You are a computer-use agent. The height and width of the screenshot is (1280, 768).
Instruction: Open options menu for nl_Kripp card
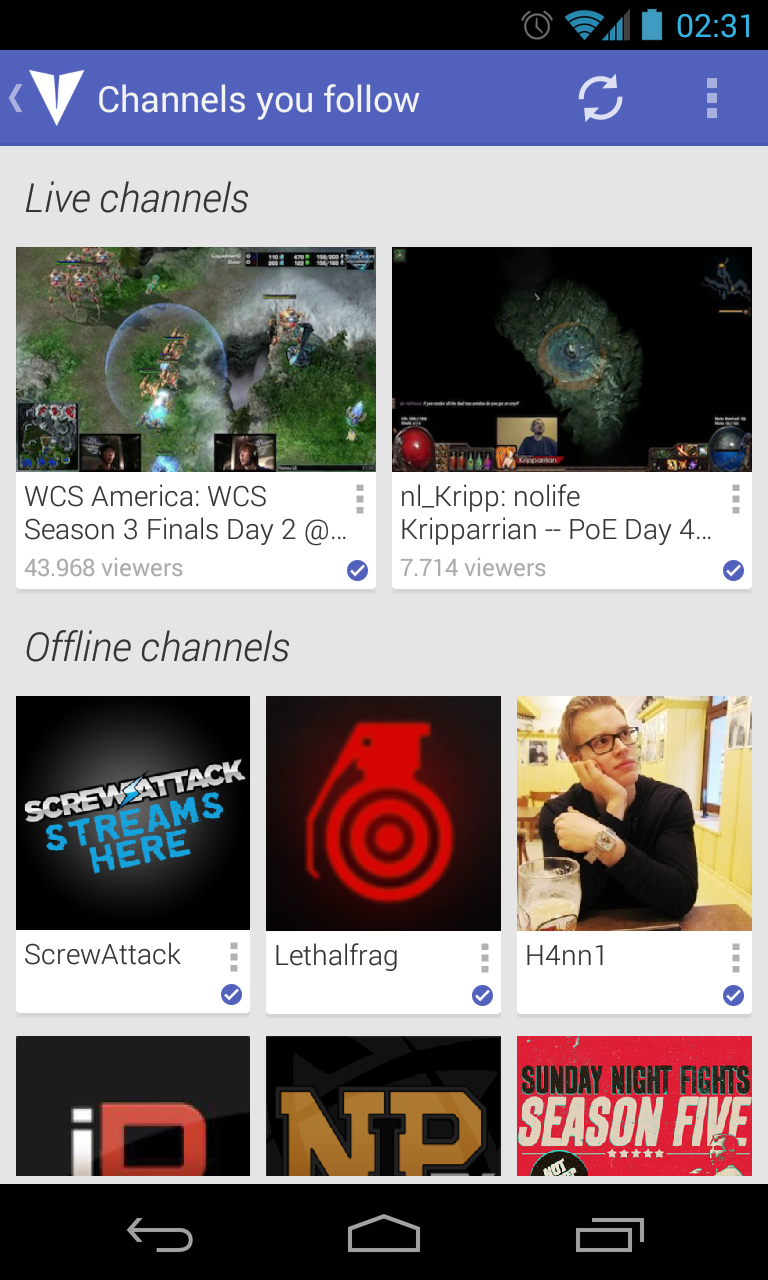[x=735, y=499]
